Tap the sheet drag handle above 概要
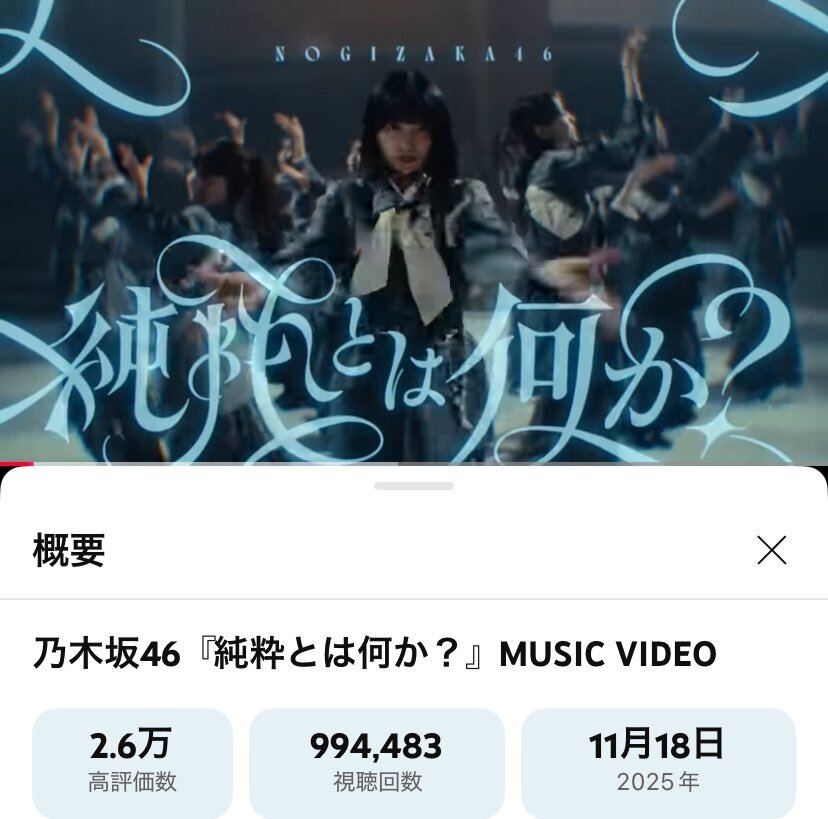This screenshot has height=819, width=828. (x=414, y=486)
